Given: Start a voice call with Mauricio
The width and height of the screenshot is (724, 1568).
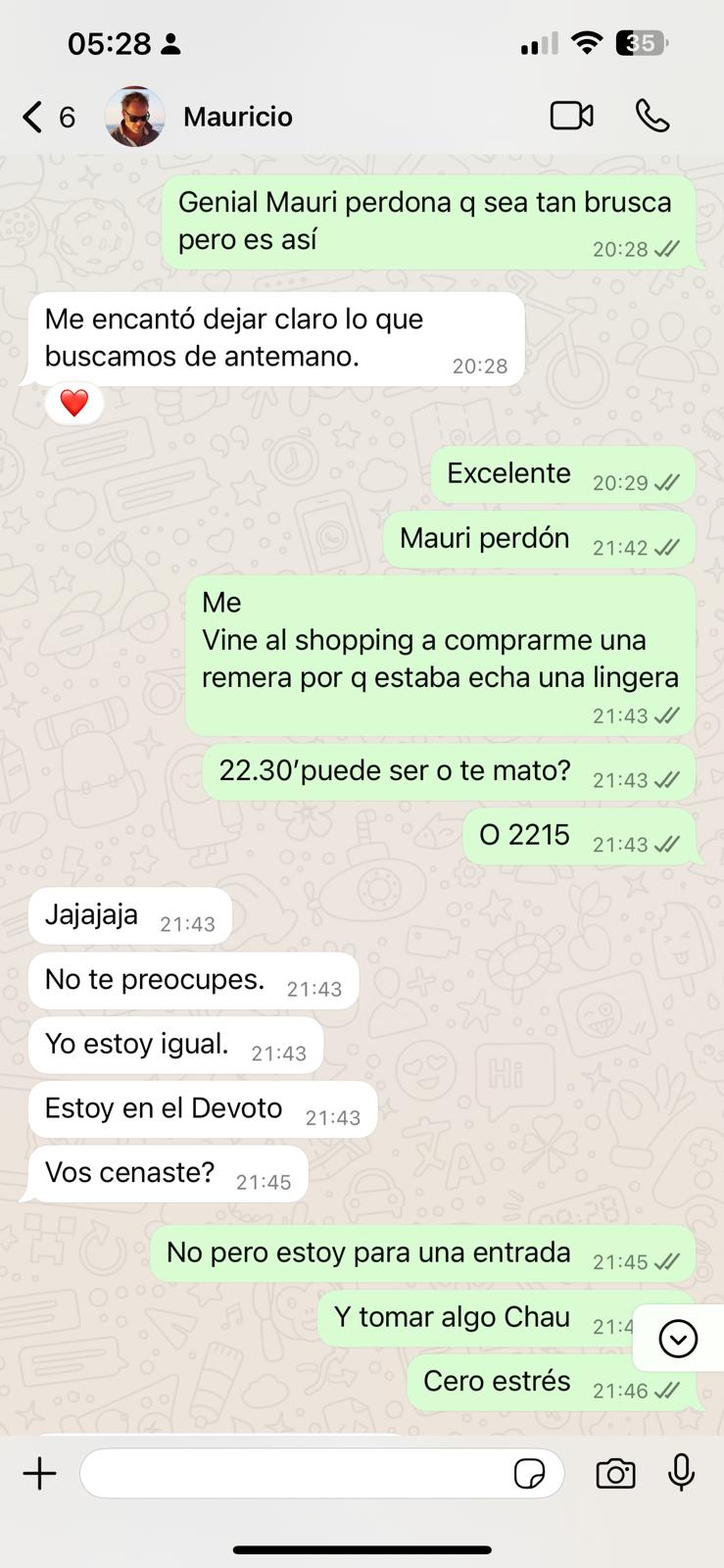Looking at the screenshot, I should tap(652, 117).
